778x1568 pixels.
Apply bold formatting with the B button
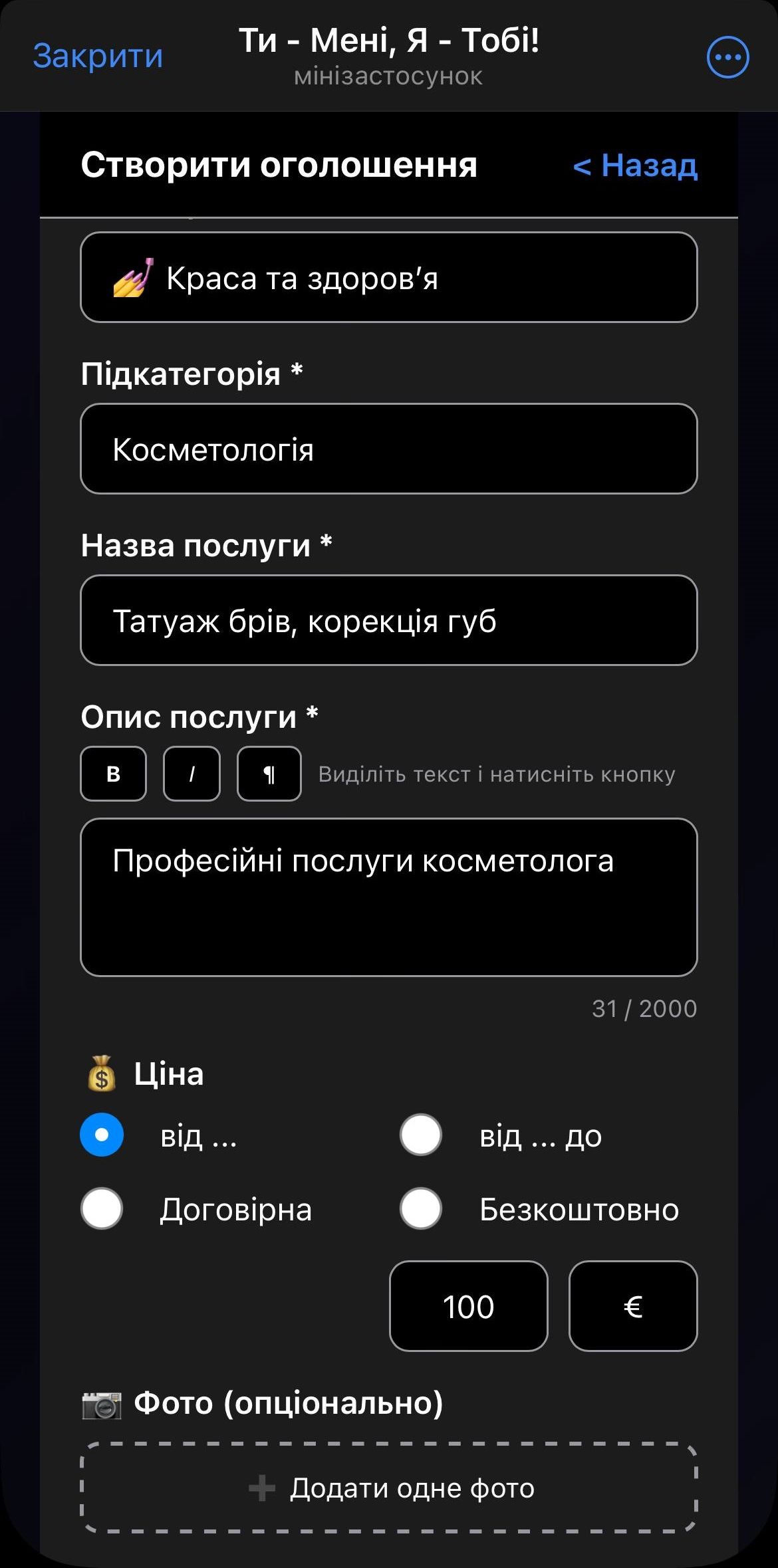(112, 774)
